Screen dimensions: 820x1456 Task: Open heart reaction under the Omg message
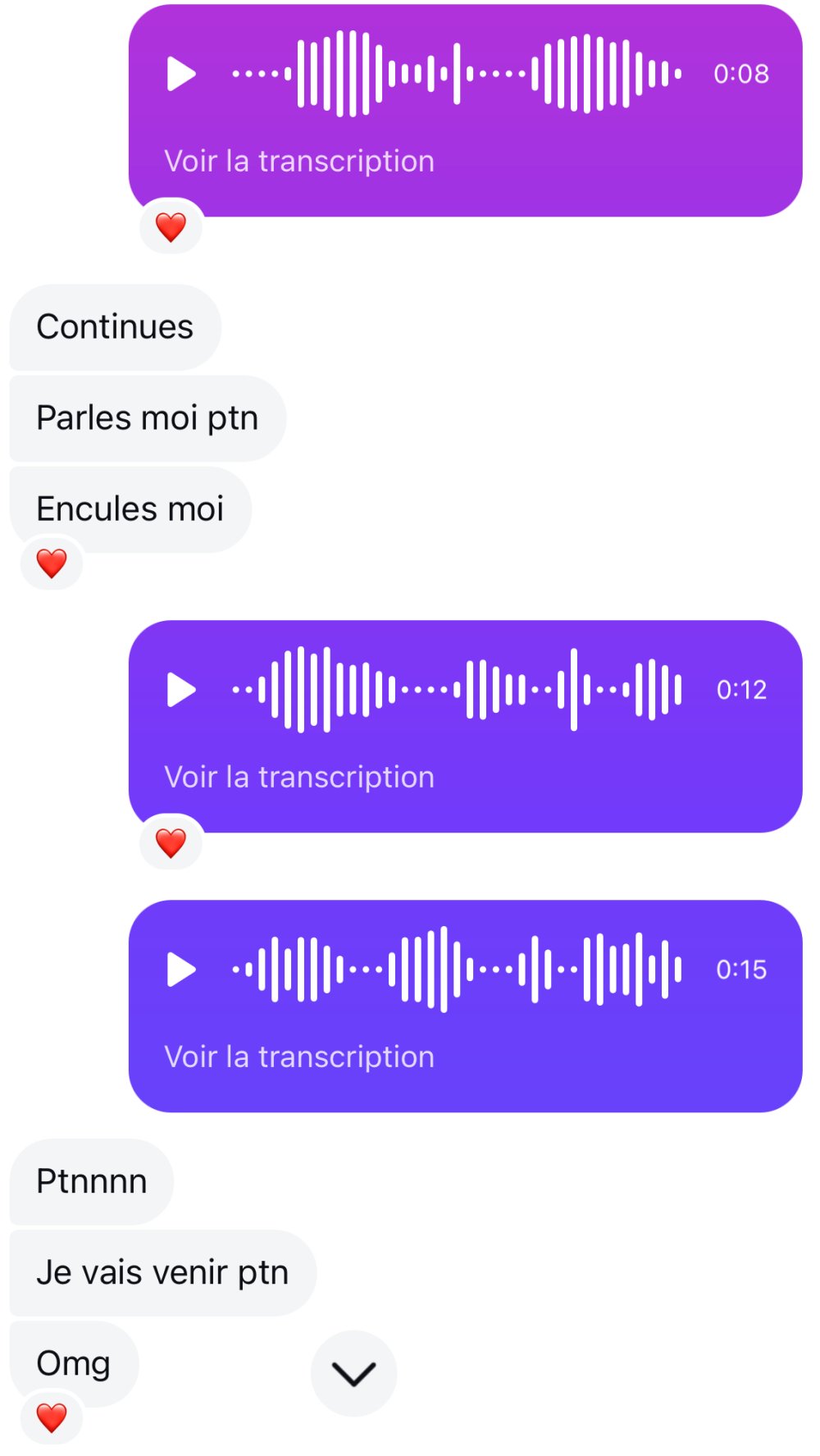(x=52, y=1417)
